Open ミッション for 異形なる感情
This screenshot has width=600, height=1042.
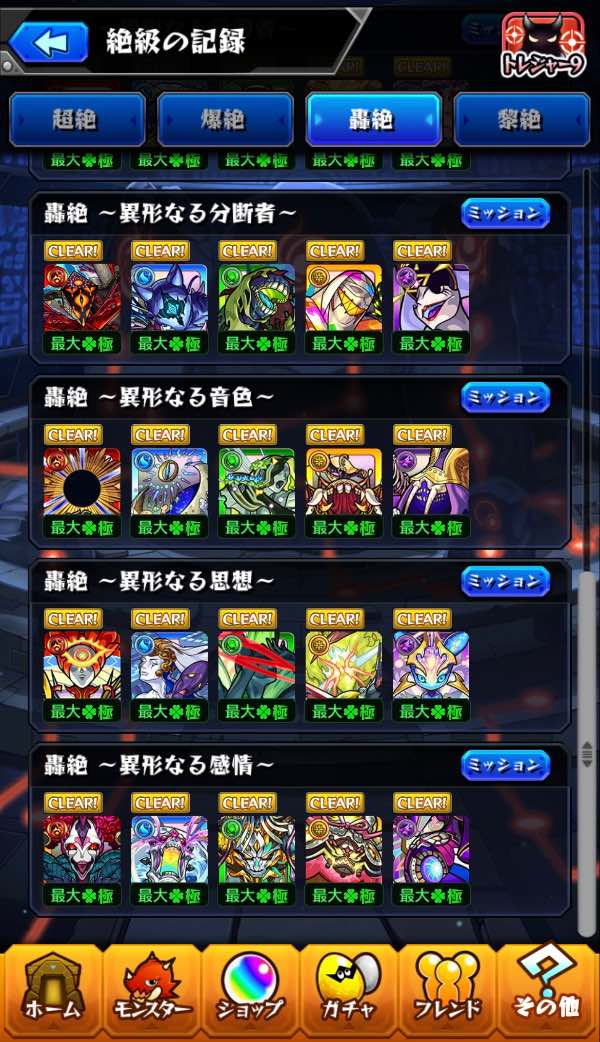505,765
